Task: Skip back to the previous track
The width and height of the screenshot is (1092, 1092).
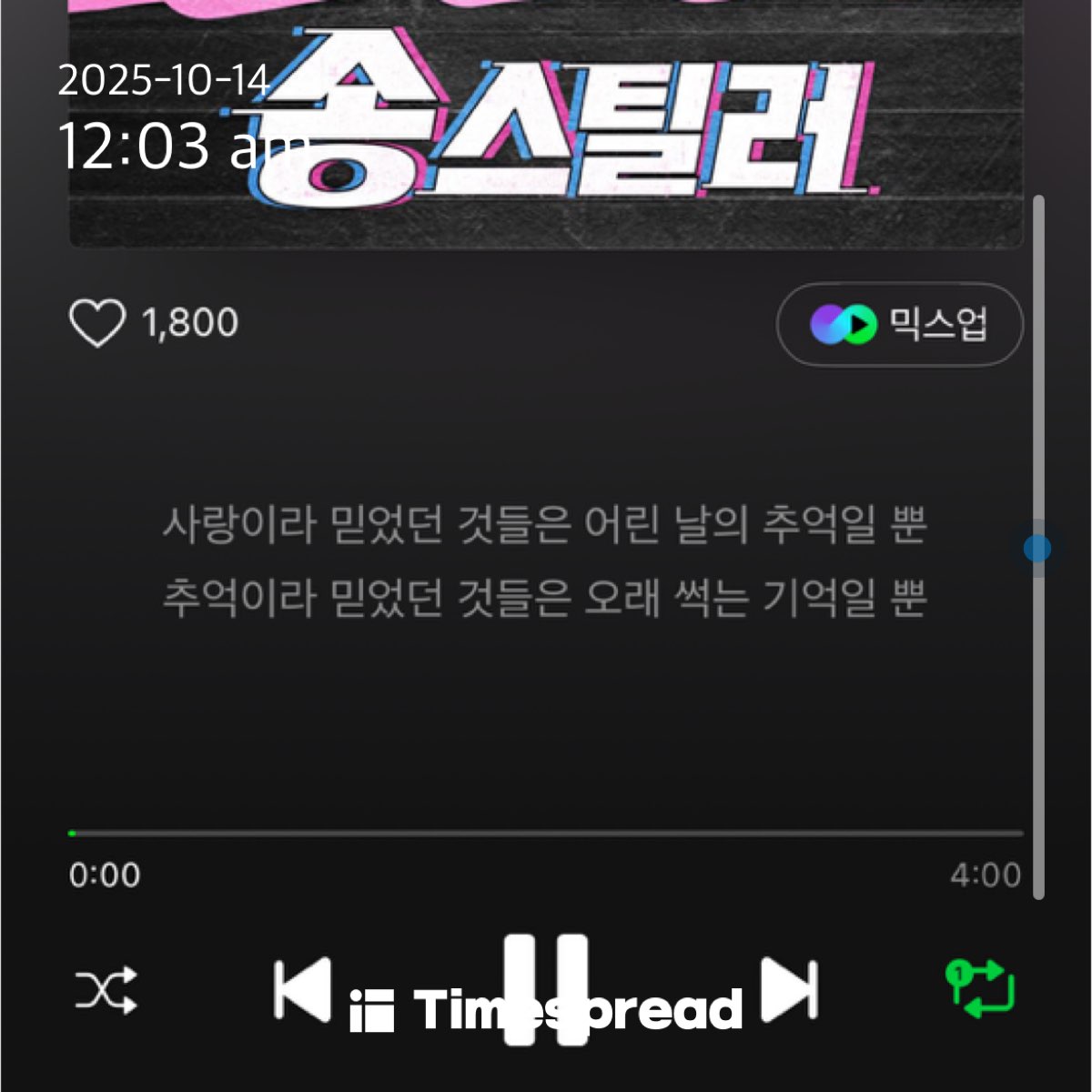Action: point(302,990)
